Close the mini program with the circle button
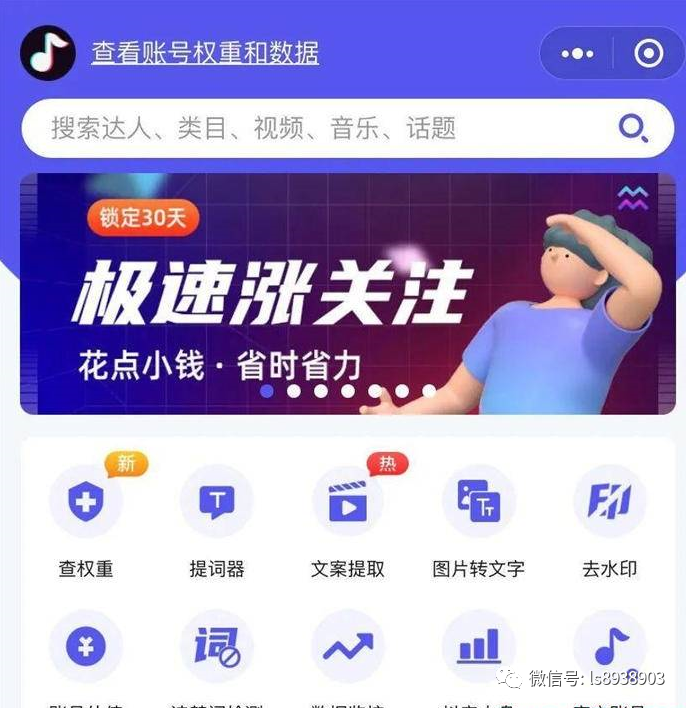Image resolution: width=686 pixels, height=708 pixels. pyautogui.click(x=648, y=54)
